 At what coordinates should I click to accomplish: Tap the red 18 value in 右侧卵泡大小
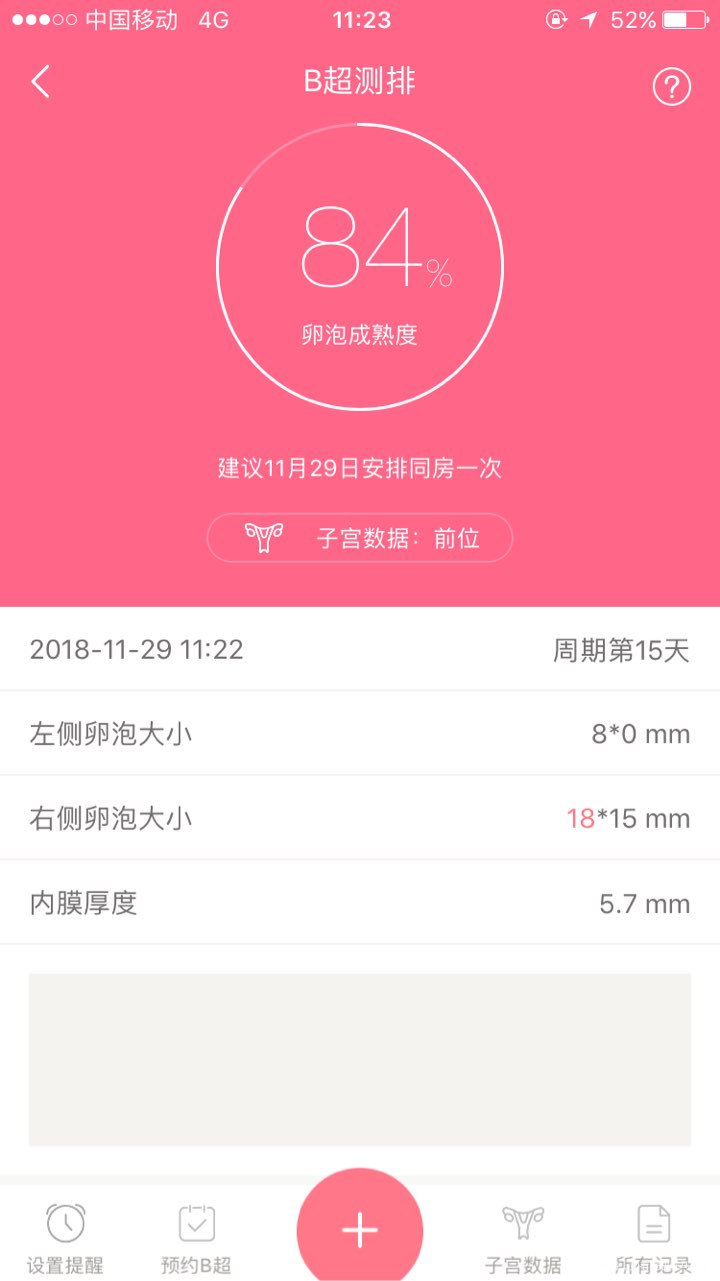(x=579, y=817)
